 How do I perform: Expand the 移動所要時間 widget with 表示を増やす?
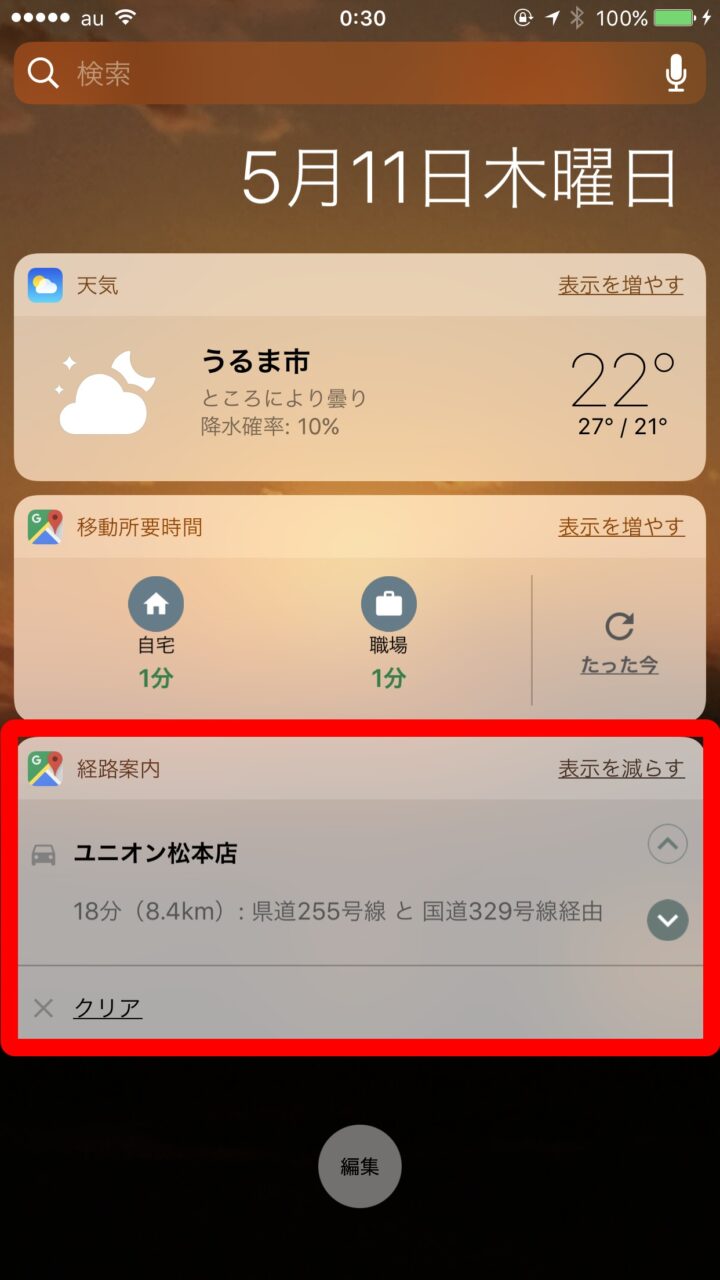621,526
